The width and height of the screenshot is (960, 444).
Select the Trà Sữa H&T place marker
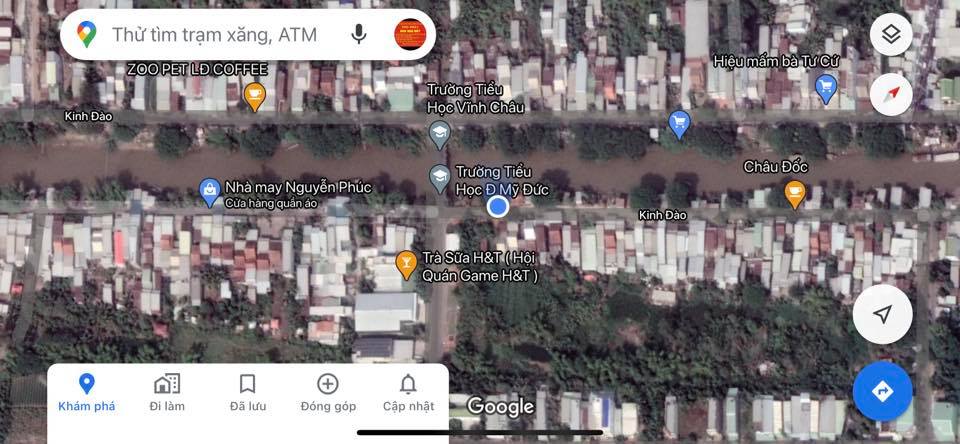pos(406,263)
